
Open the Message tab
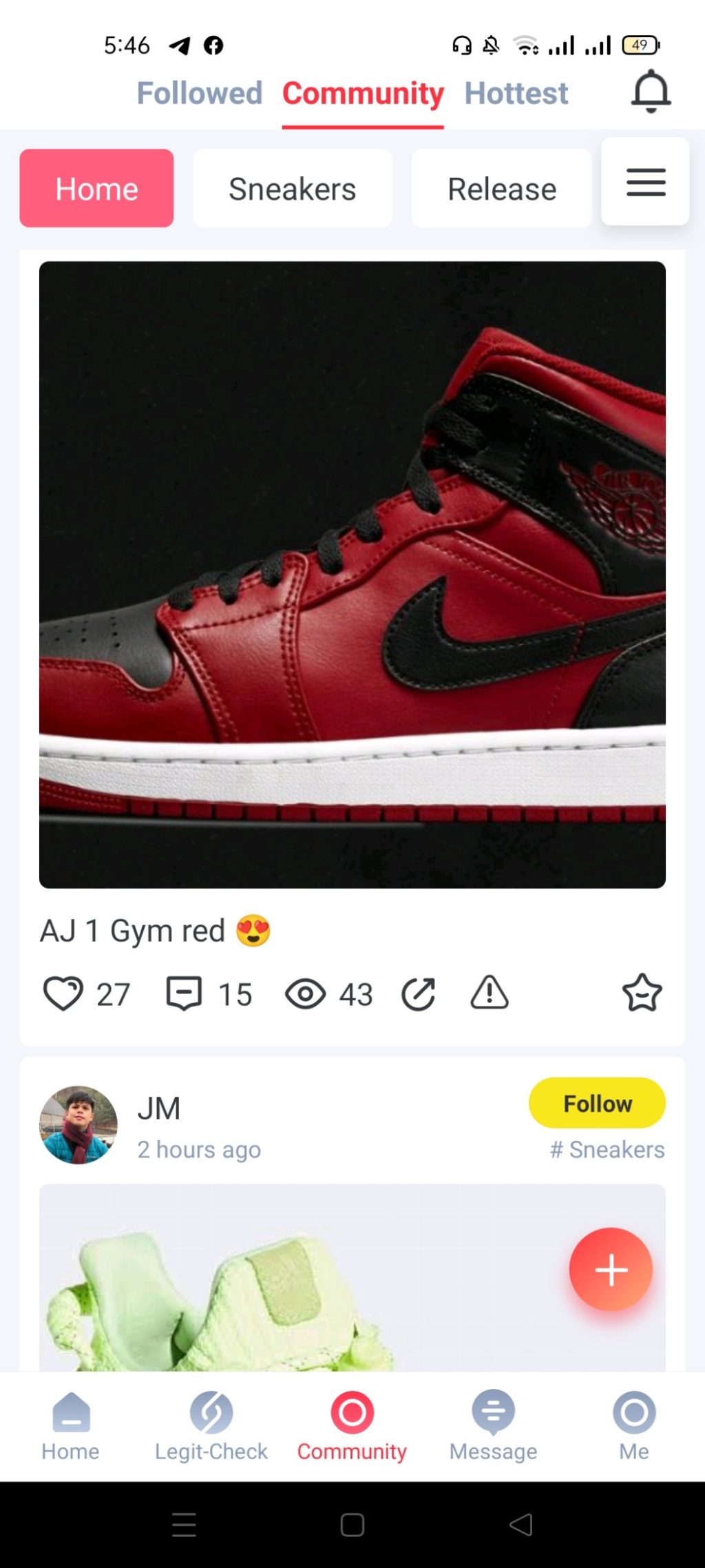click(493, 1425)
